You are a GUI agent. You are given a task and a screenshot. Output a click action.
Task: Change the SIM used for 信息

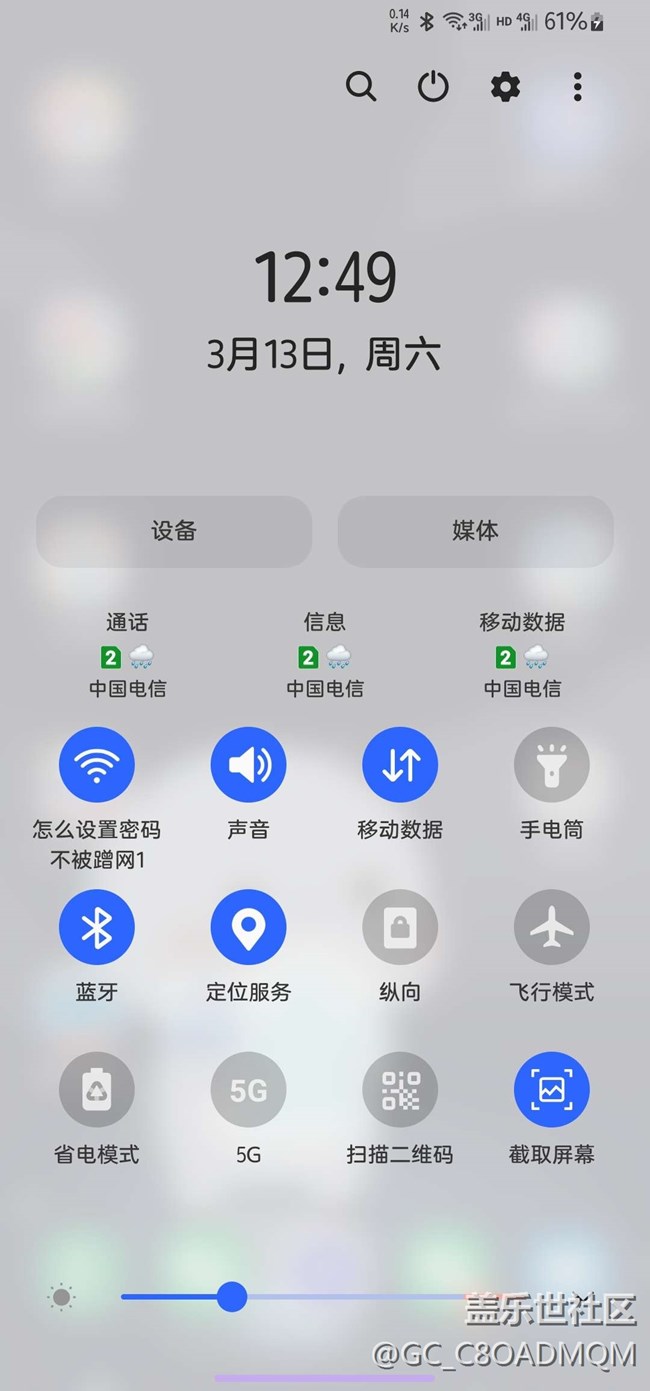(x=325, y=655)
